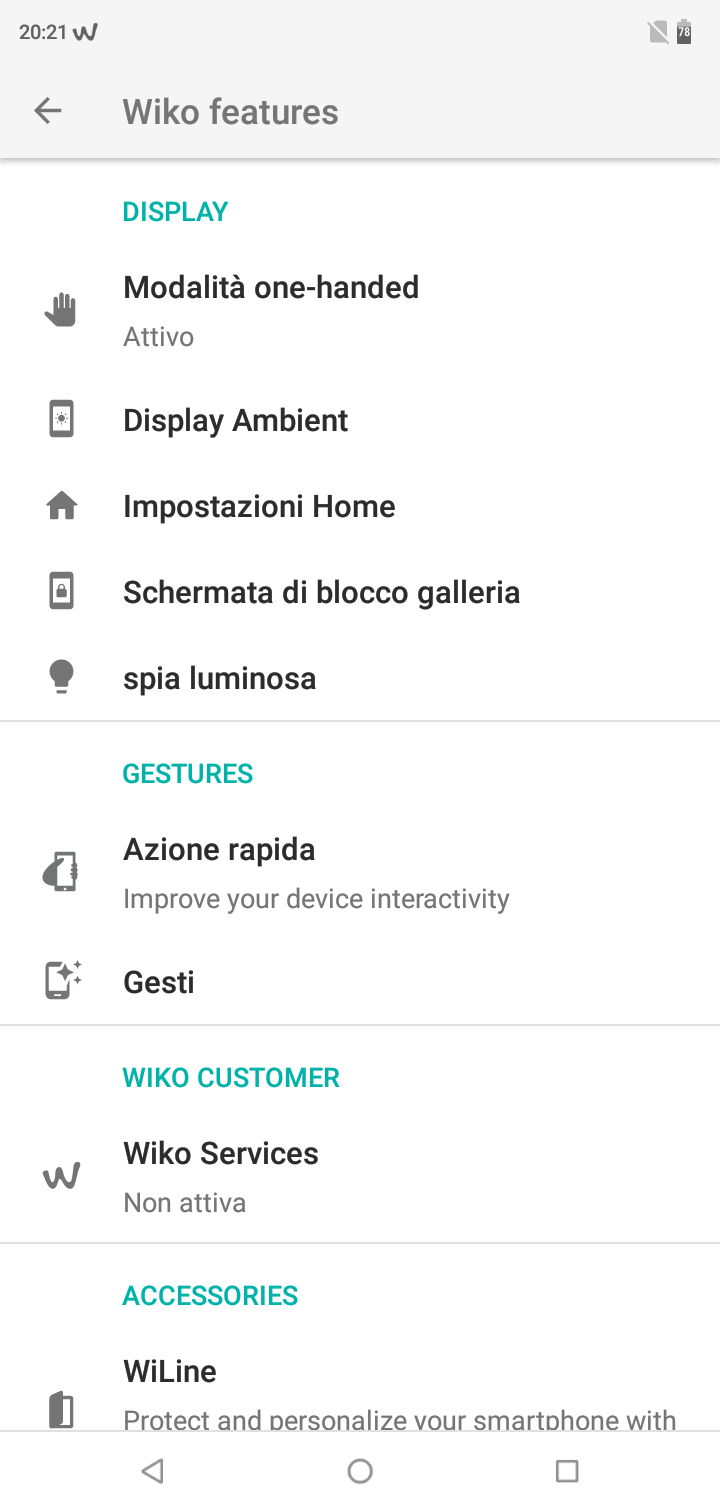720x1512 pixels.
Task: Open Schermata di blocco galleria
Action: point(360,592)
